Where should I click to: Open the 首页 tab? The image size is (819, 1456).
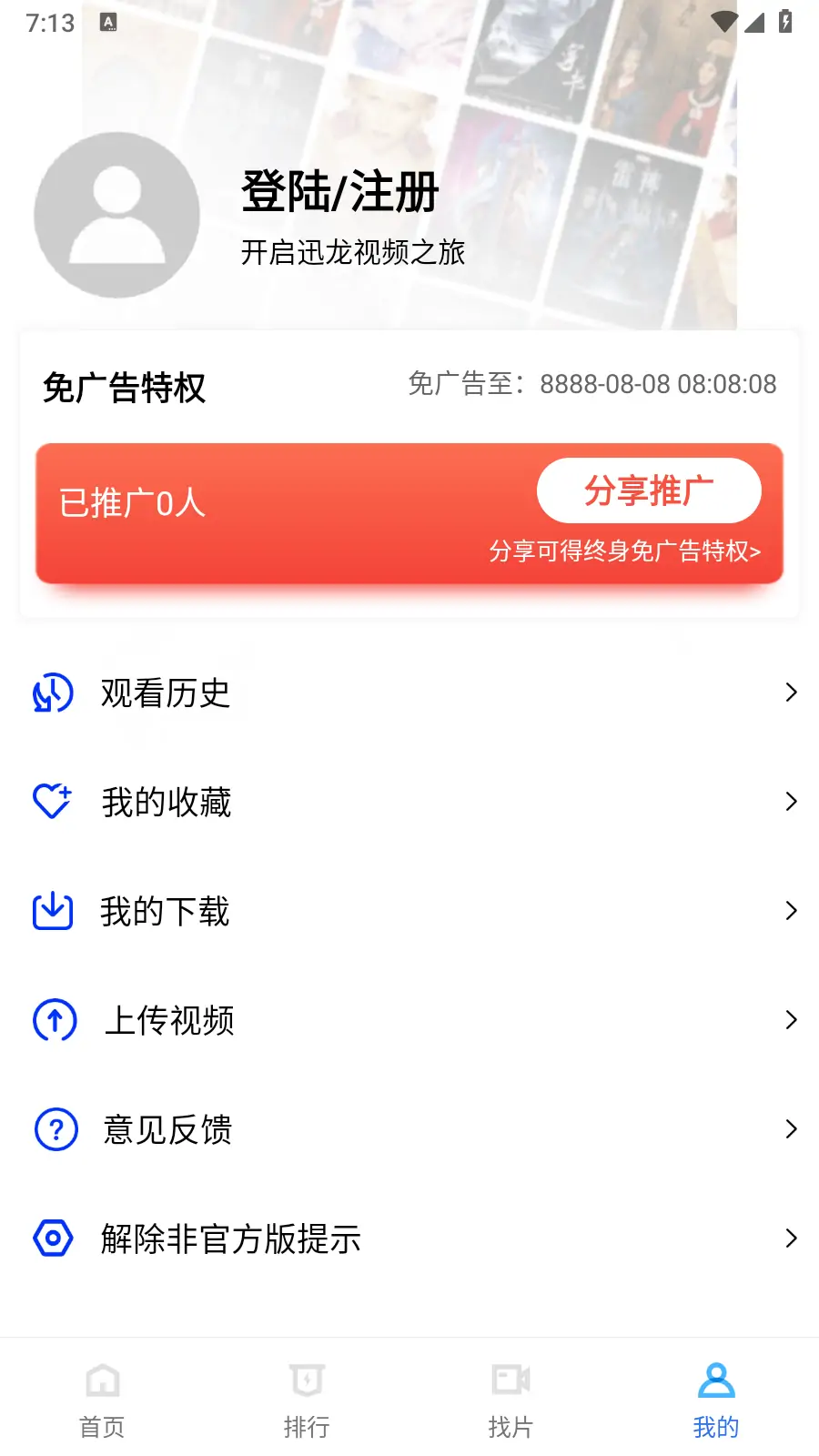101,1399
